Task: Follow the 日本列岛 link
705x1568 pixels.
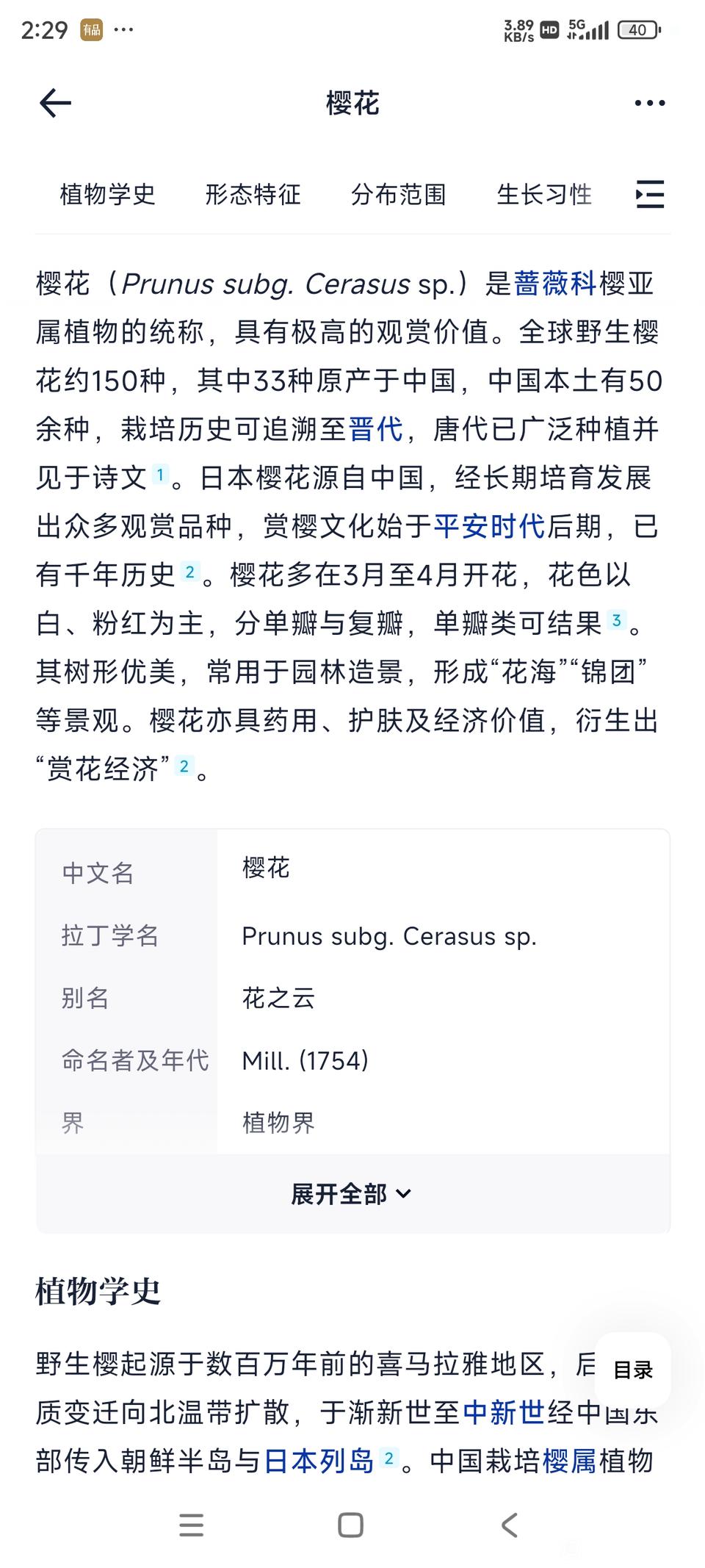Action: click(x=319, y=1461)
